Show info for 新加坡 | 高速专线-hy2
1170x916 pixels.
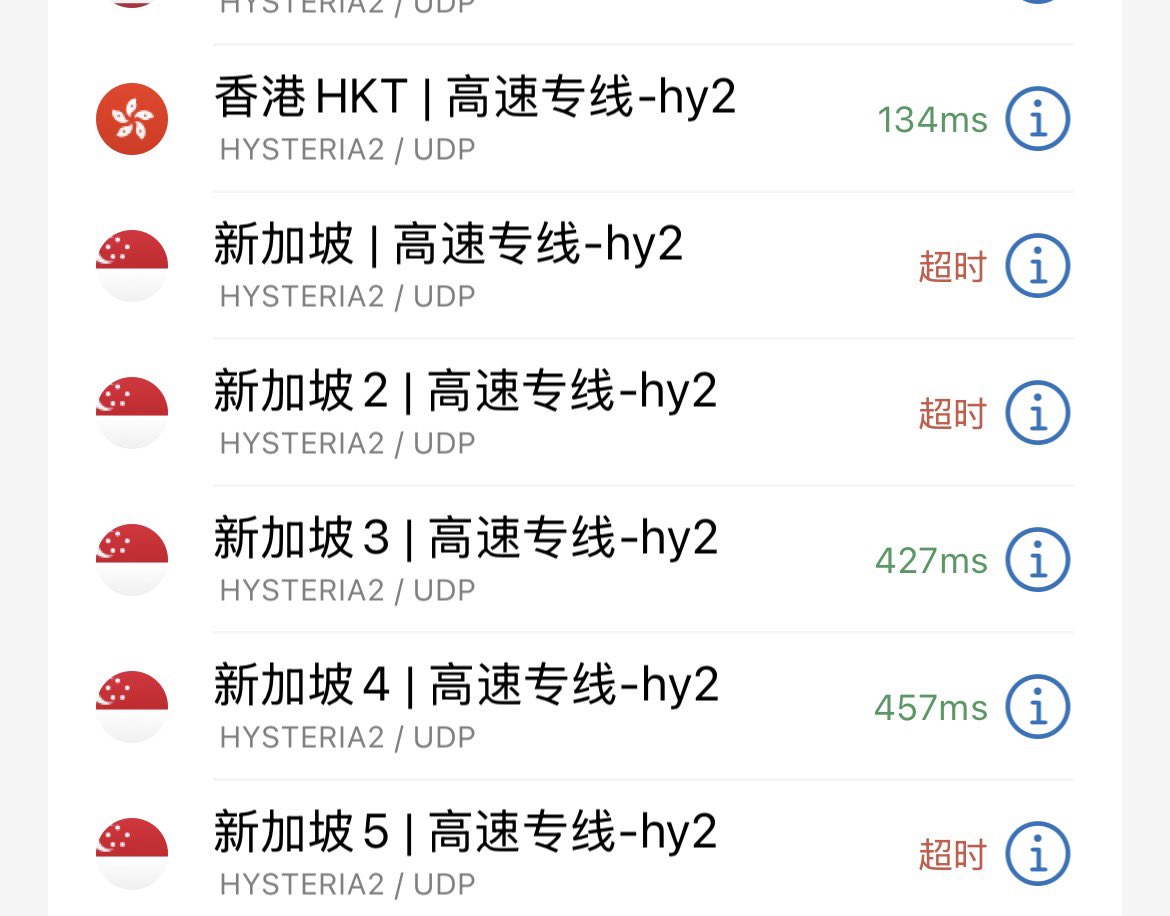[x=1037, y=266]
